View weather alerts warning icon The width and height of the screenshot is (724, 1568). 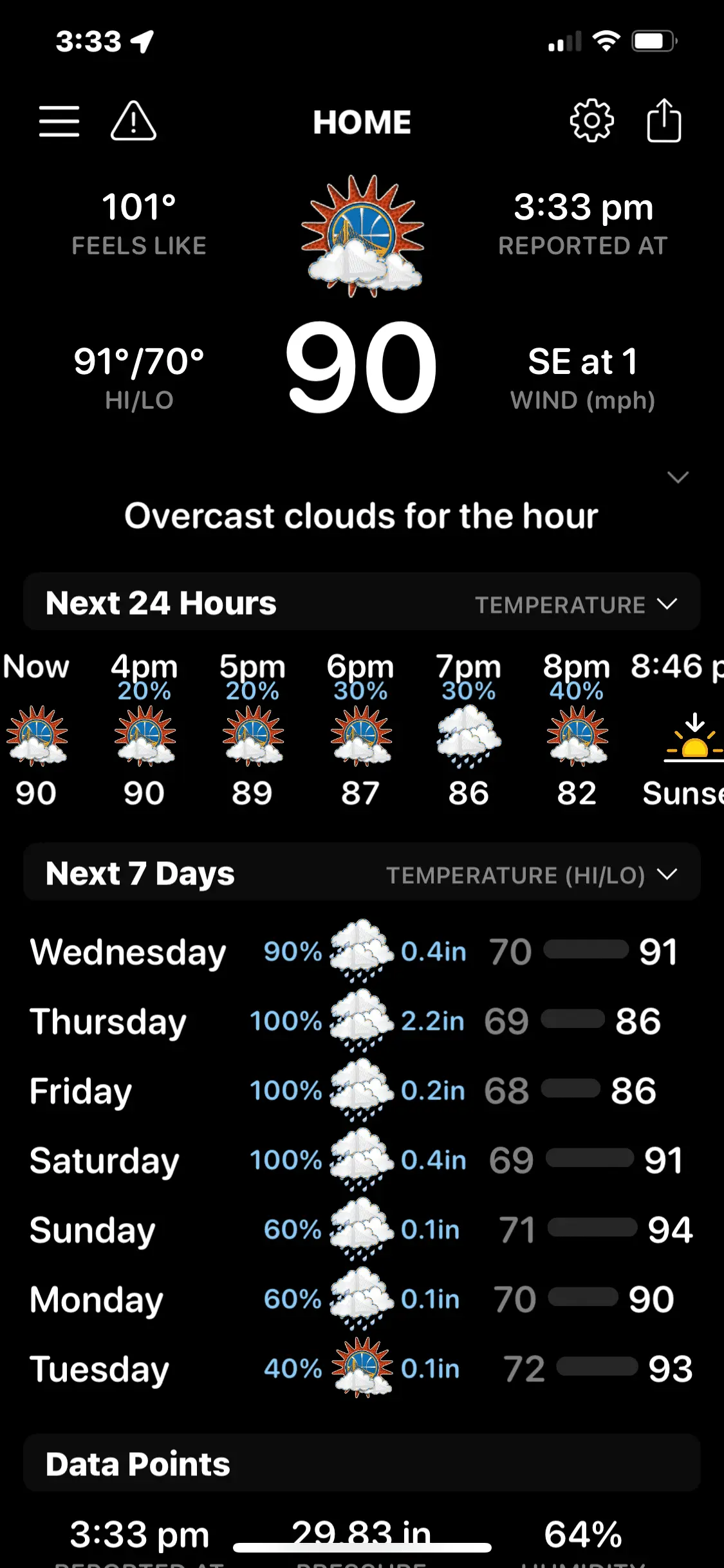133,122
